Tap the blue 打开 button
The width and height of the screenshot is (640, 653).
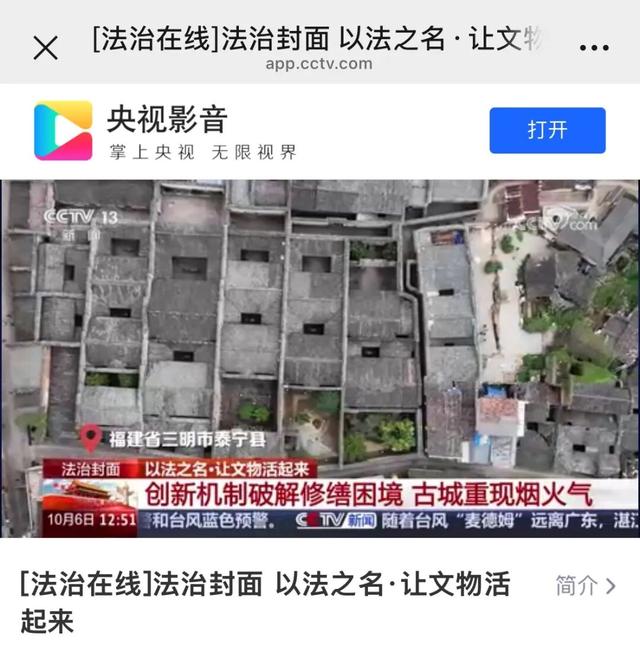[547, 130]
